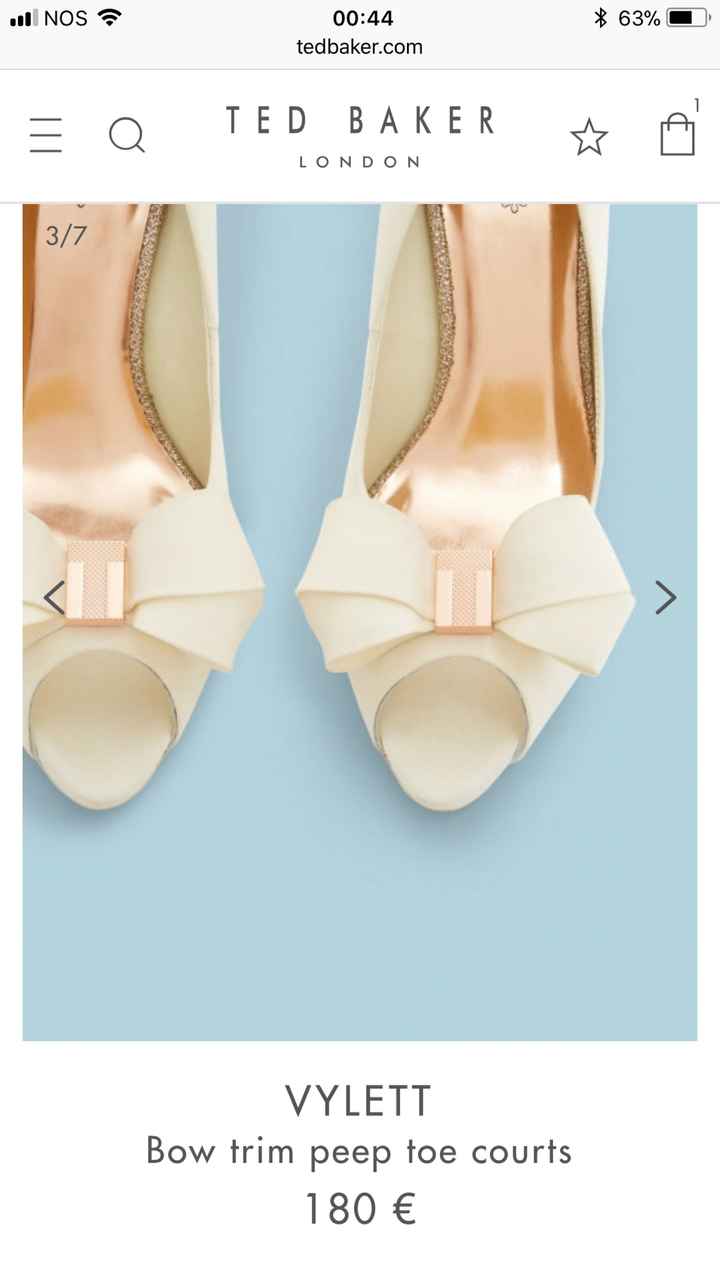Open the wishlist star icon
Image resolution: width=720 pixels, height=1280 pixels.
click(x=589, y=137)
